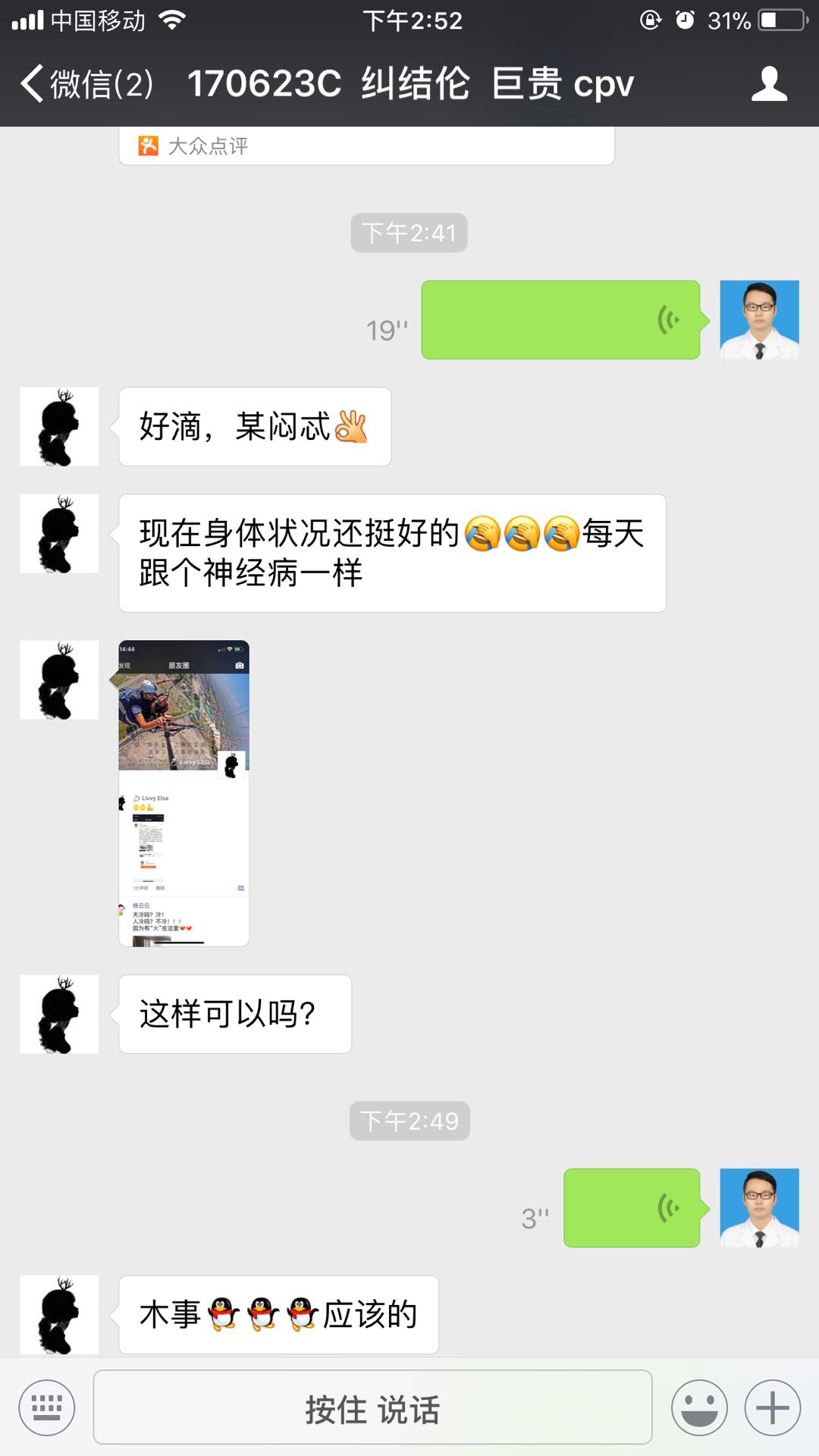Tap the 按住 说话 voice button

[x=372, y=1408]
